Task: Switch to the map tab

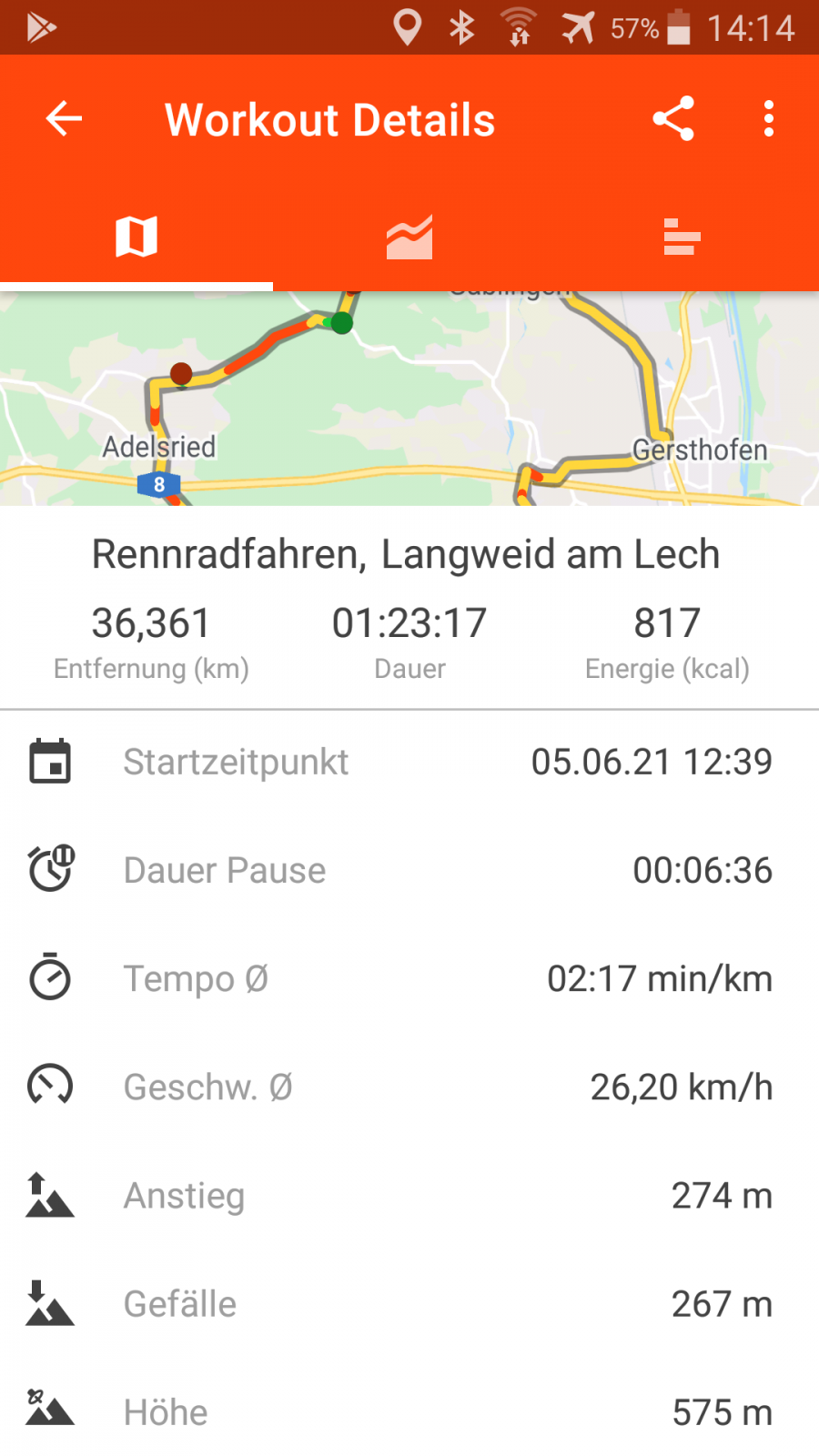Action: point(136,238)
